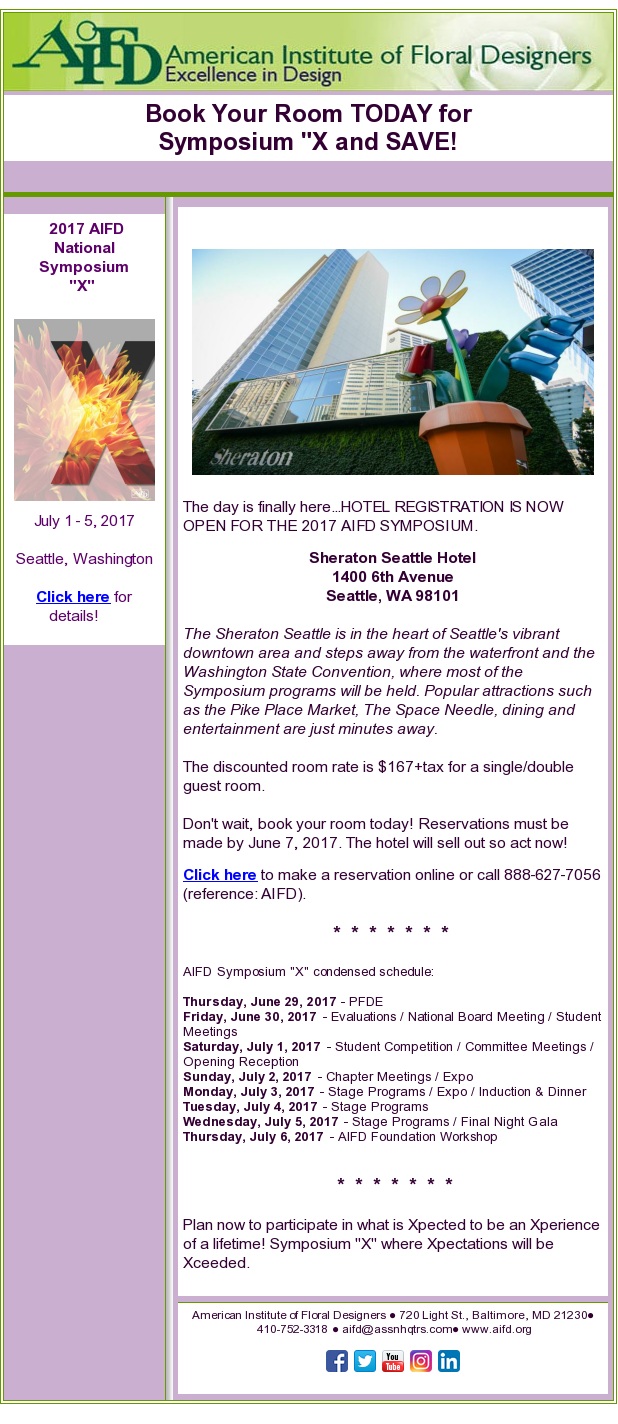Open the Instagram icon
This screenshot has width=618, height=1424.
click(x=421, y=1361)
